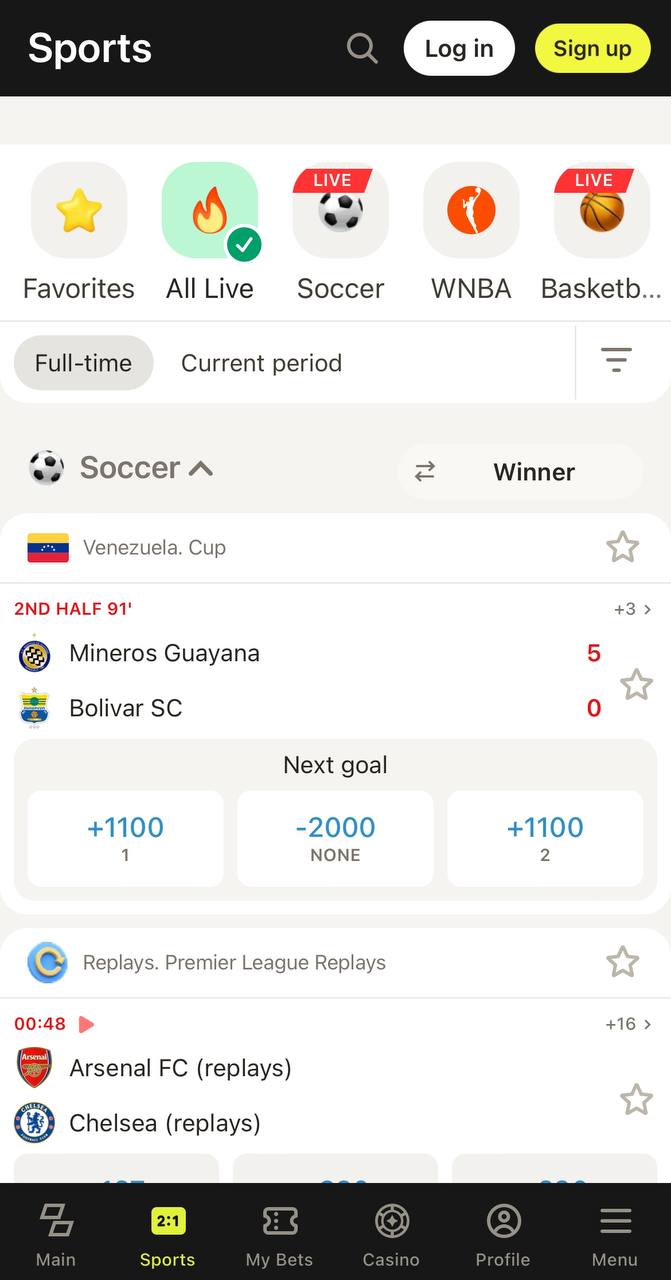
Task: Open the Profile tab
Action: click(x=503, y=1235)
